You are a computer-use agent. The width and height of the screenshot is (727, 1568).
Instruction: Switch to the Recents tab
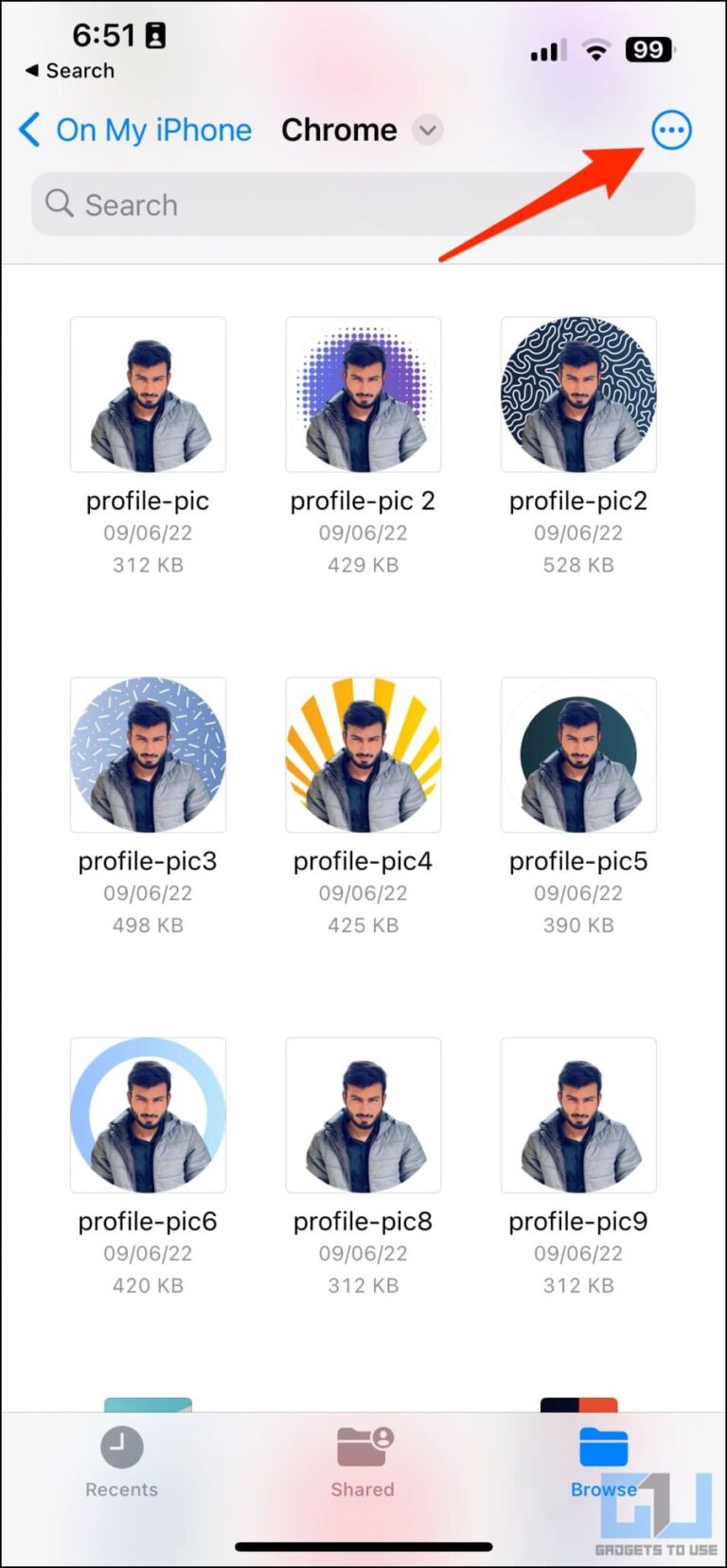coord(122,1462)
